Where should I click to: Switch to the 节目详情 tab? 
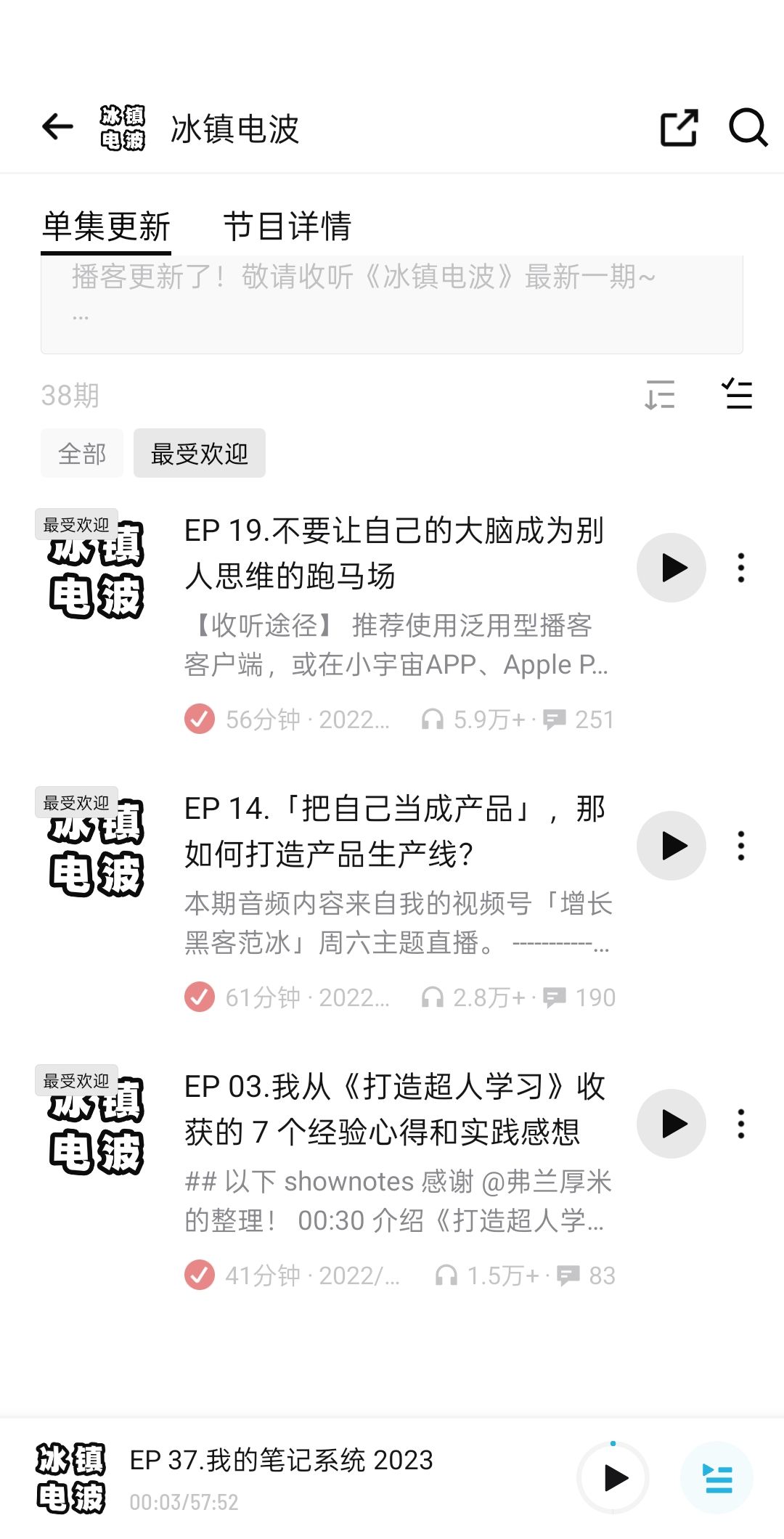click(287, 226)
